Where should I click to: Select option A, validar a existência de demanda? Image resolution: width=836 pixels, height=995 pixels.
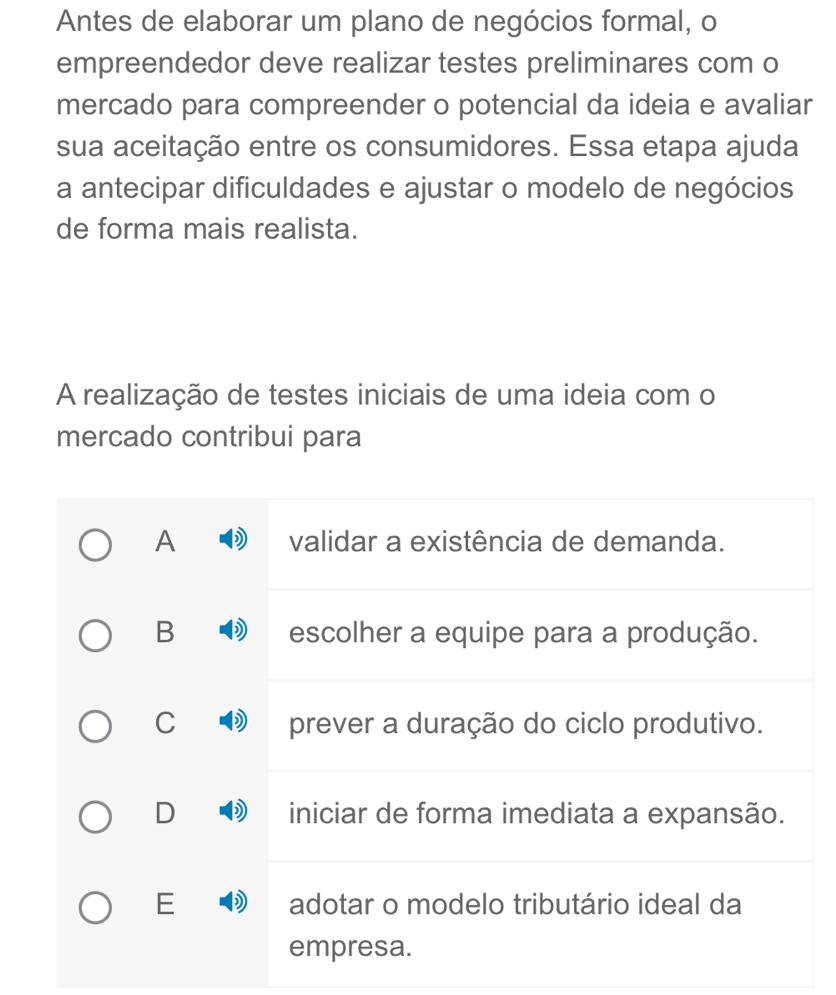tap(97, 546)
